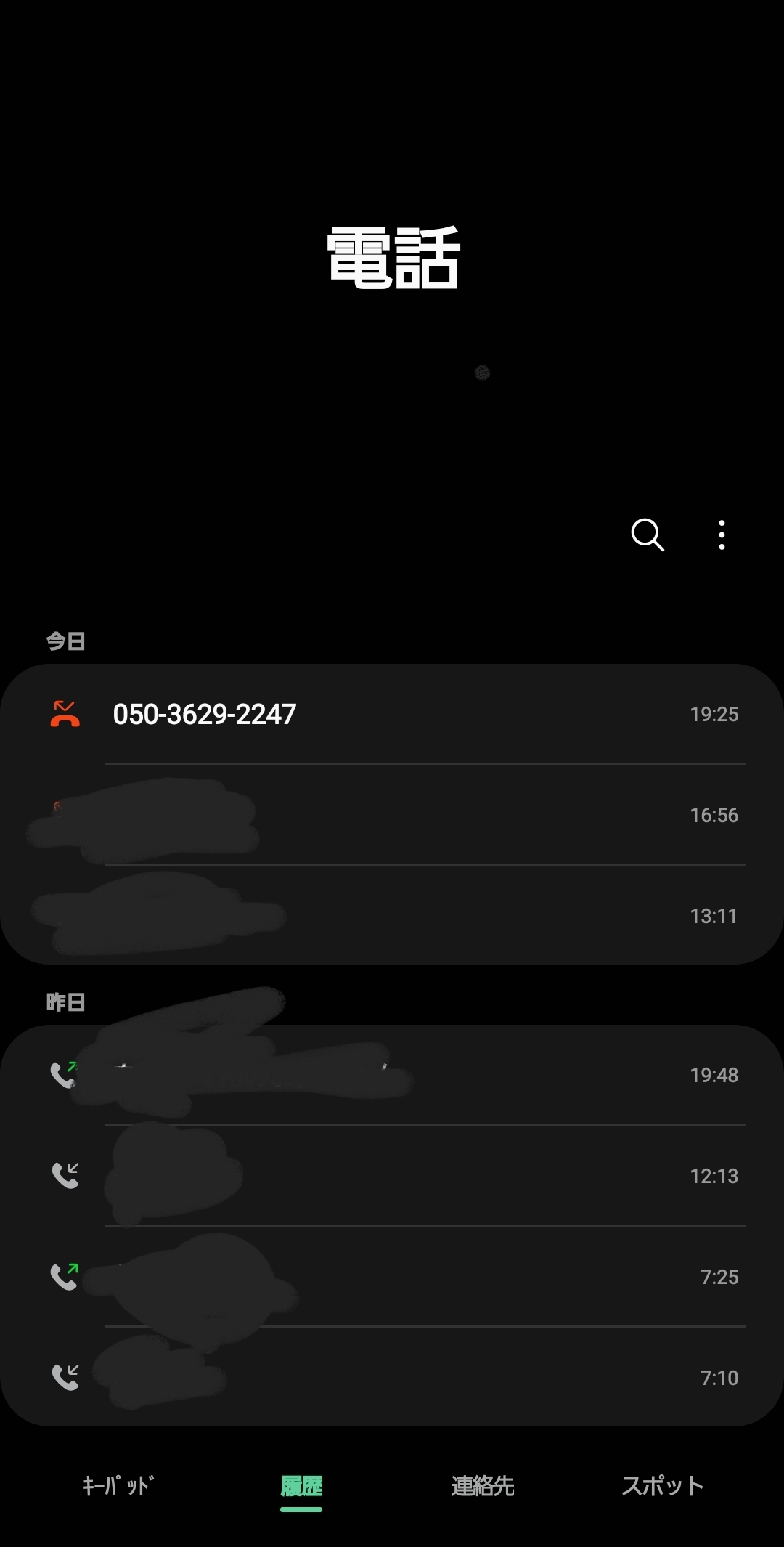Select the 履歴 tab
784x1547 pixels.
301,1486
